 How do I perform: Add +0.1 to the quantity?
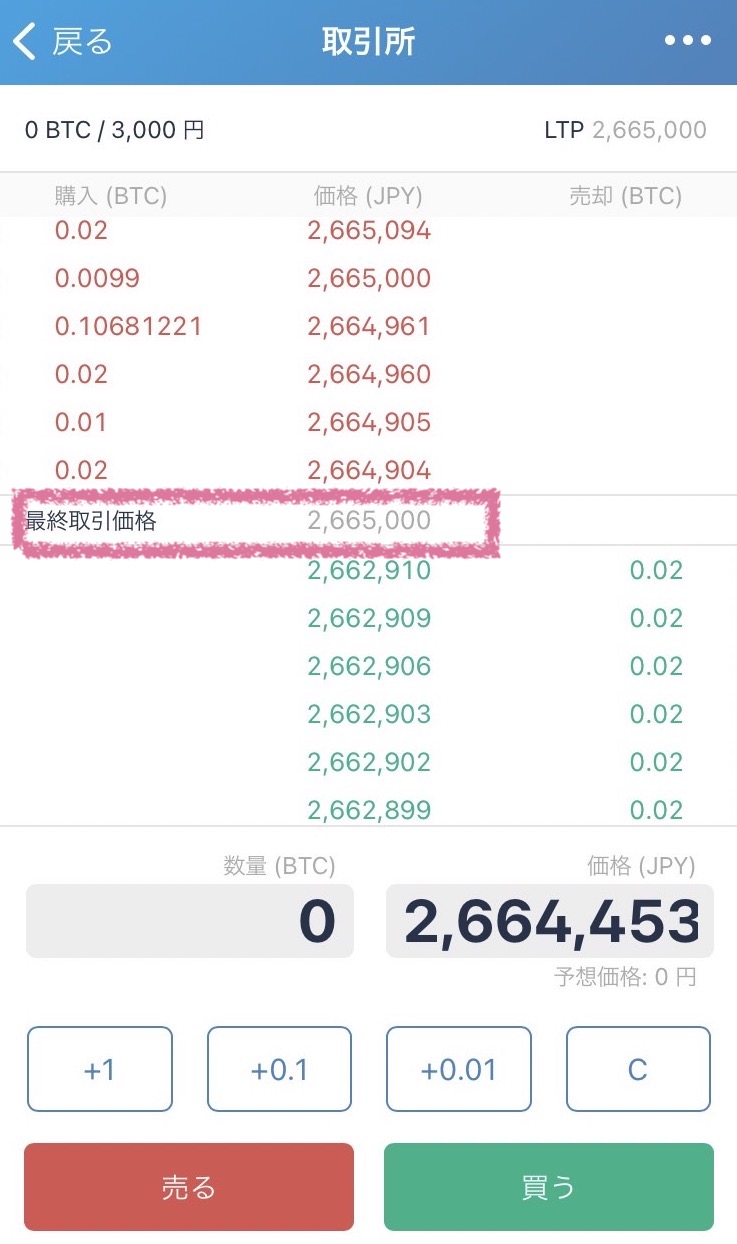tap(280, 1069)
